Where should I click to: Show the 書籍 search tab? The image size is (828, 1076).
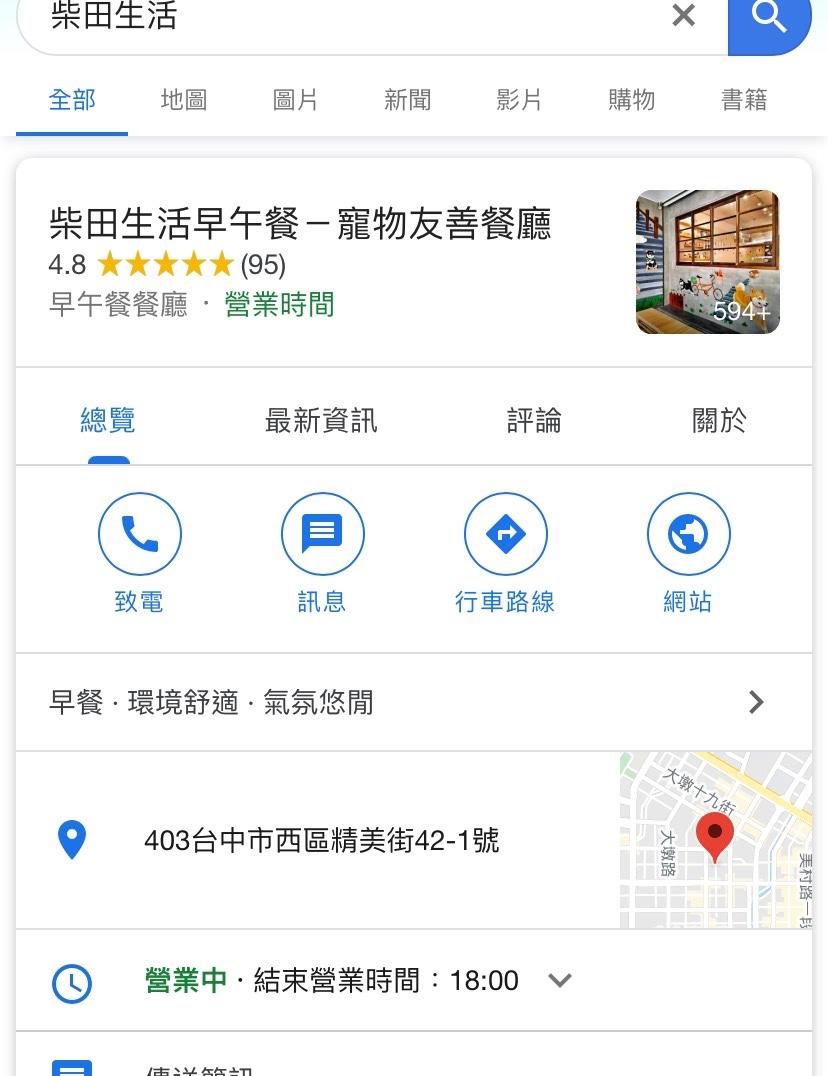point(744,100)
